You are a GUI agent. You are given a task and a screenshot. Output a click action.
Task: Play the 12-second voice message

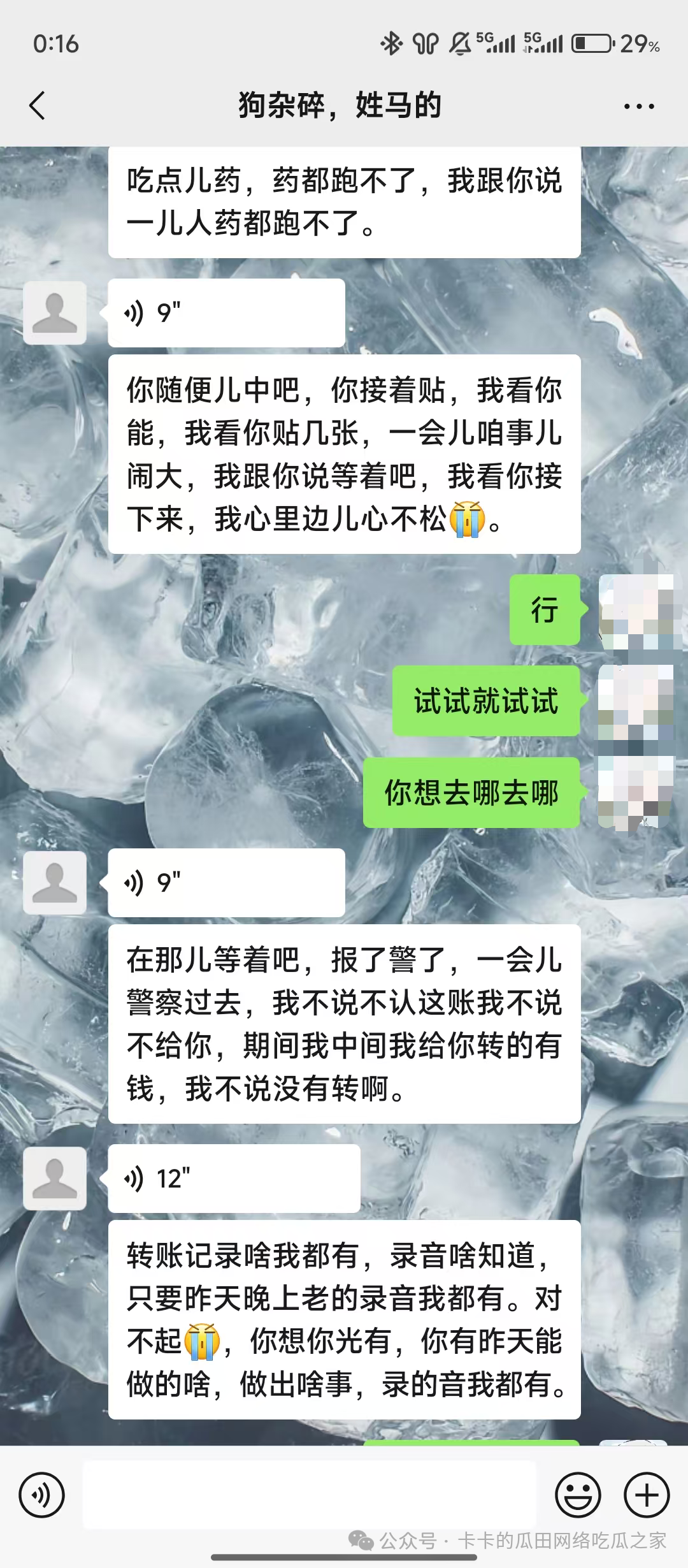(233, 1179)
